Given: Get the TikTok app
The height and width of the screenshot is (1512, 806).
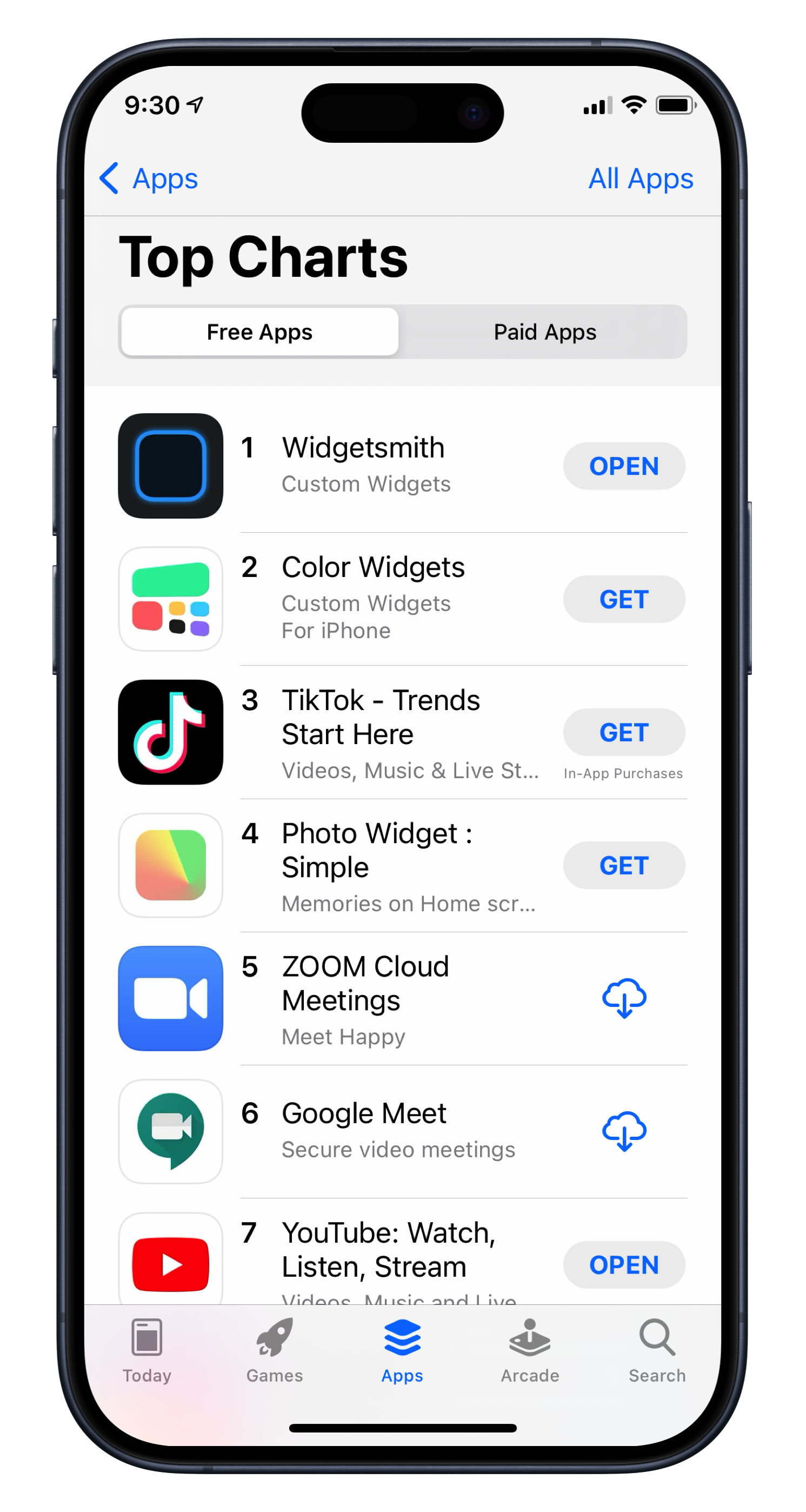Looking at the screenshot, I should point(624,733).
